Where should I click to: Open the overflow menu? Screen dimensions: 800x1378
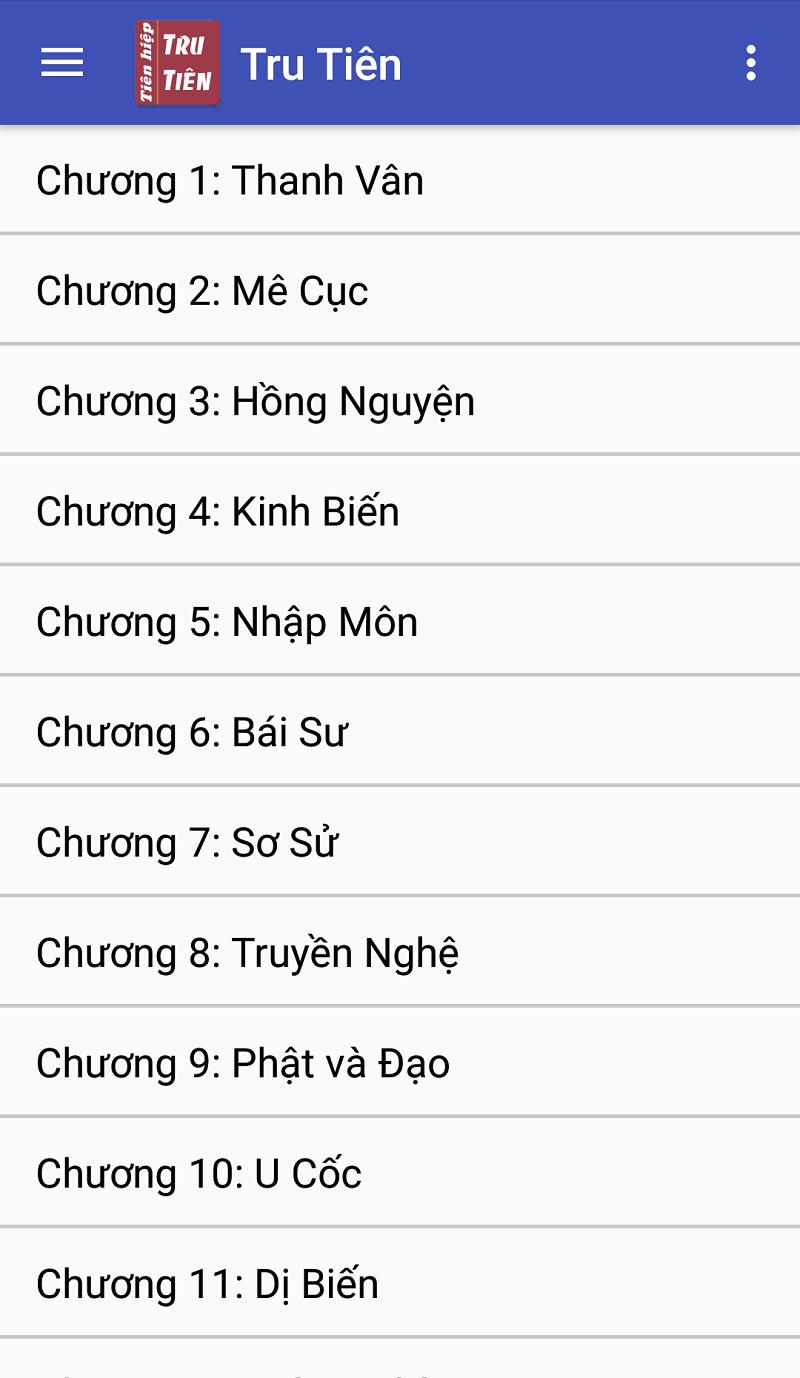tap(750, 63)
